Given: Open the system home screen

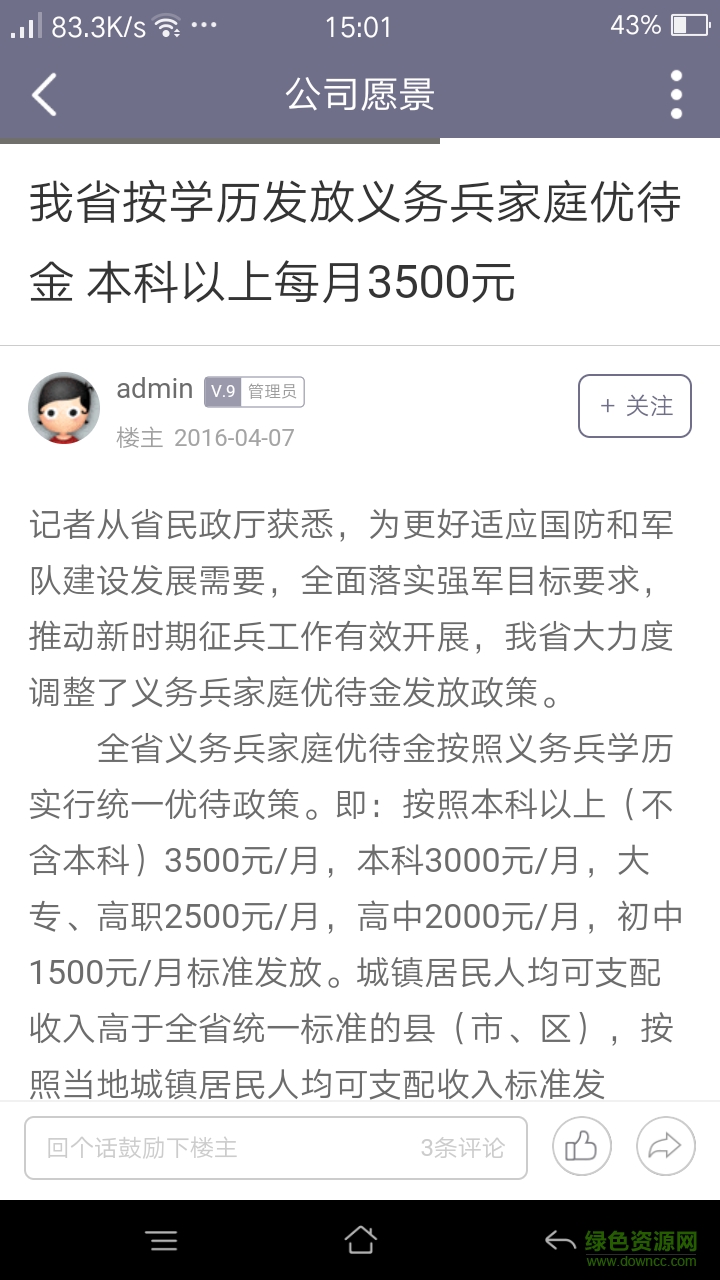Looking at the screenshot, I should click(360, 1241).
